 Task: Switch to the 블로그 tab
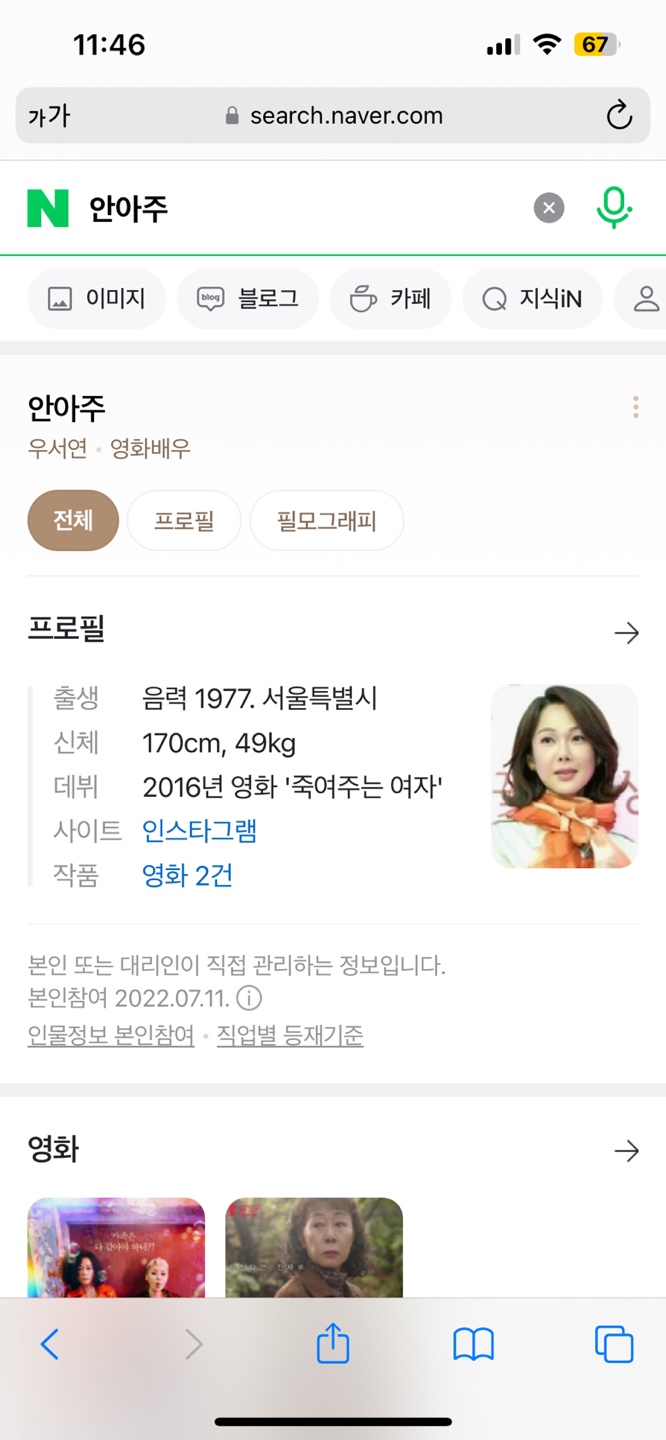coord(248,298)
